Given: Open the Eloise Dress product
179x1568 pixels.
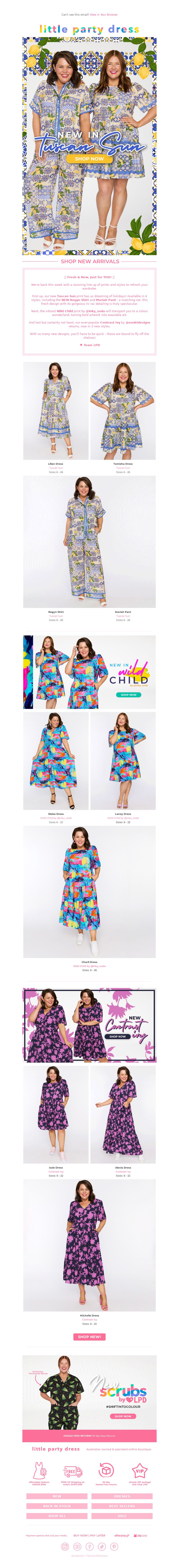Looking at the screenshot, I should point(55,761).
